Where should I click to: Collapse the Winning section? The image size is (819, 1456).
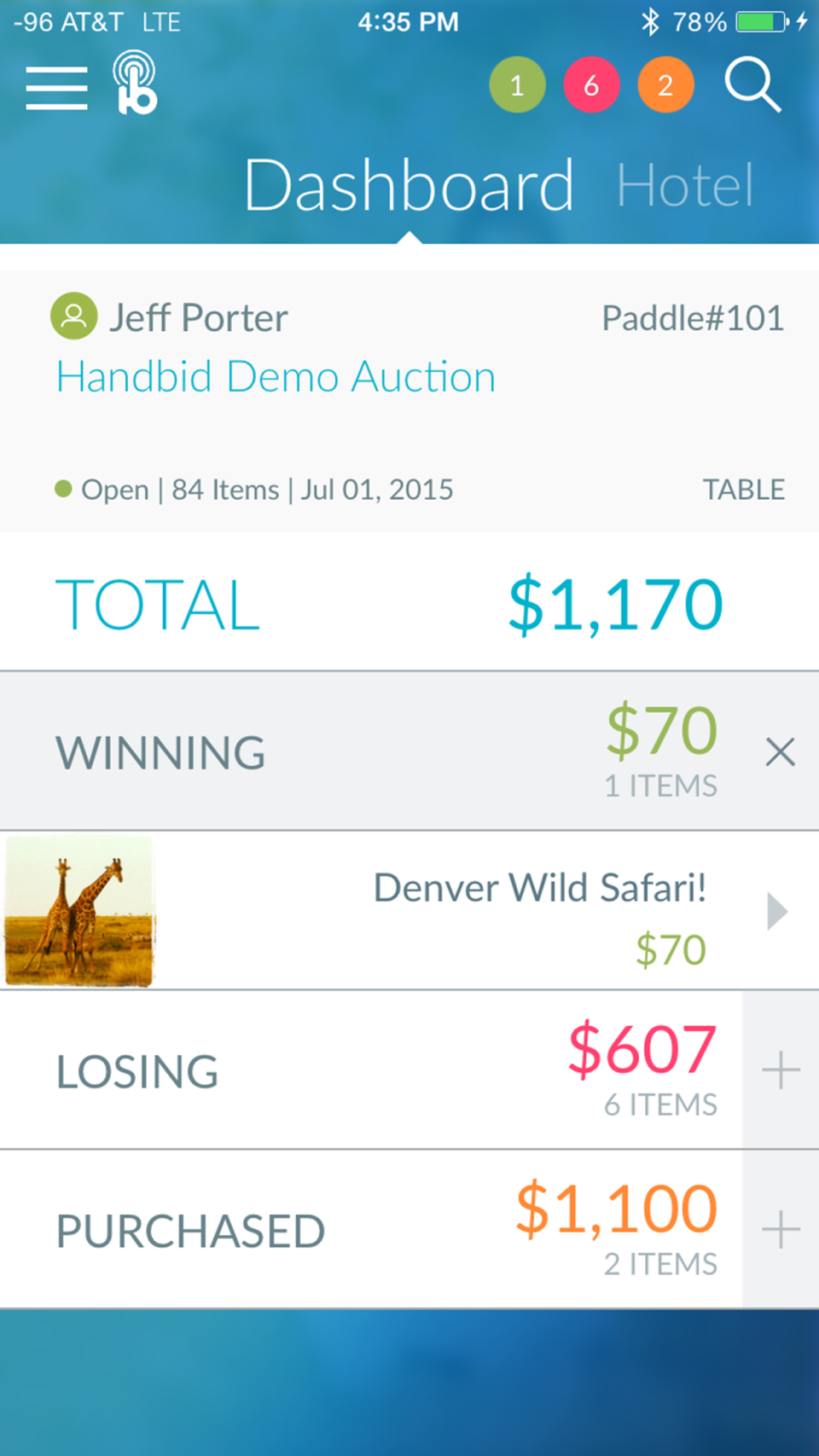(780, 752)
